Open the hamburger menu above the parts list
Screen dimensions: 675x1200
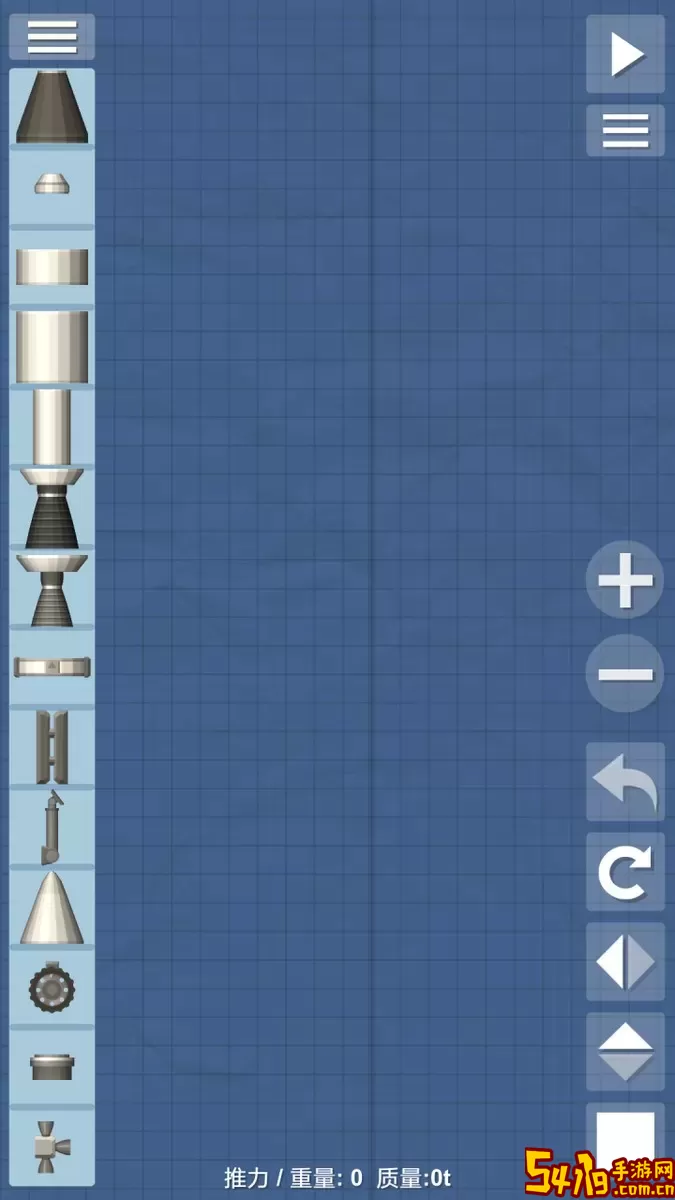pos(52,37)
